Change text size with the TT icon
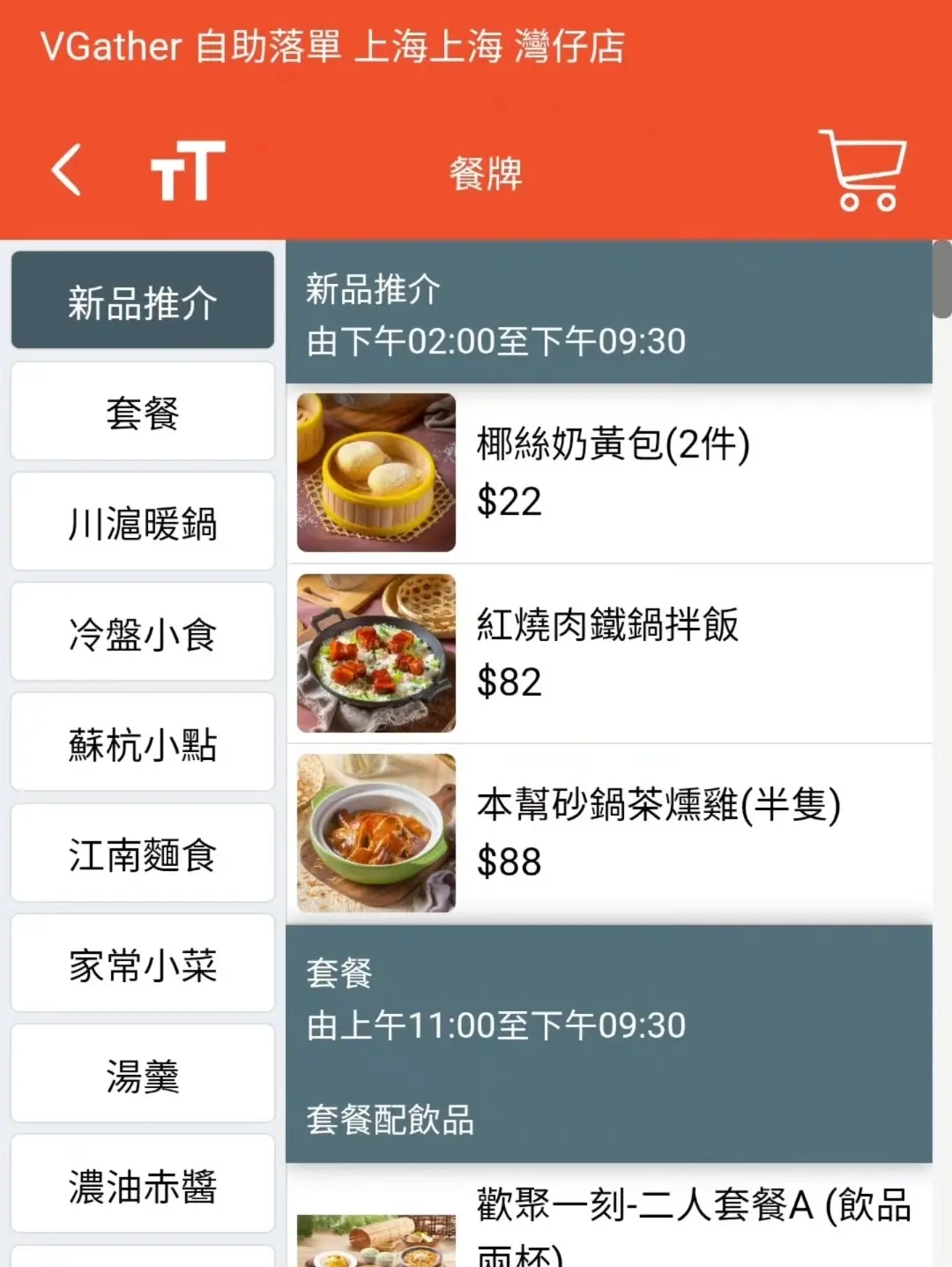The height and width of the screenshot is (1267, 952). [188, 170]
